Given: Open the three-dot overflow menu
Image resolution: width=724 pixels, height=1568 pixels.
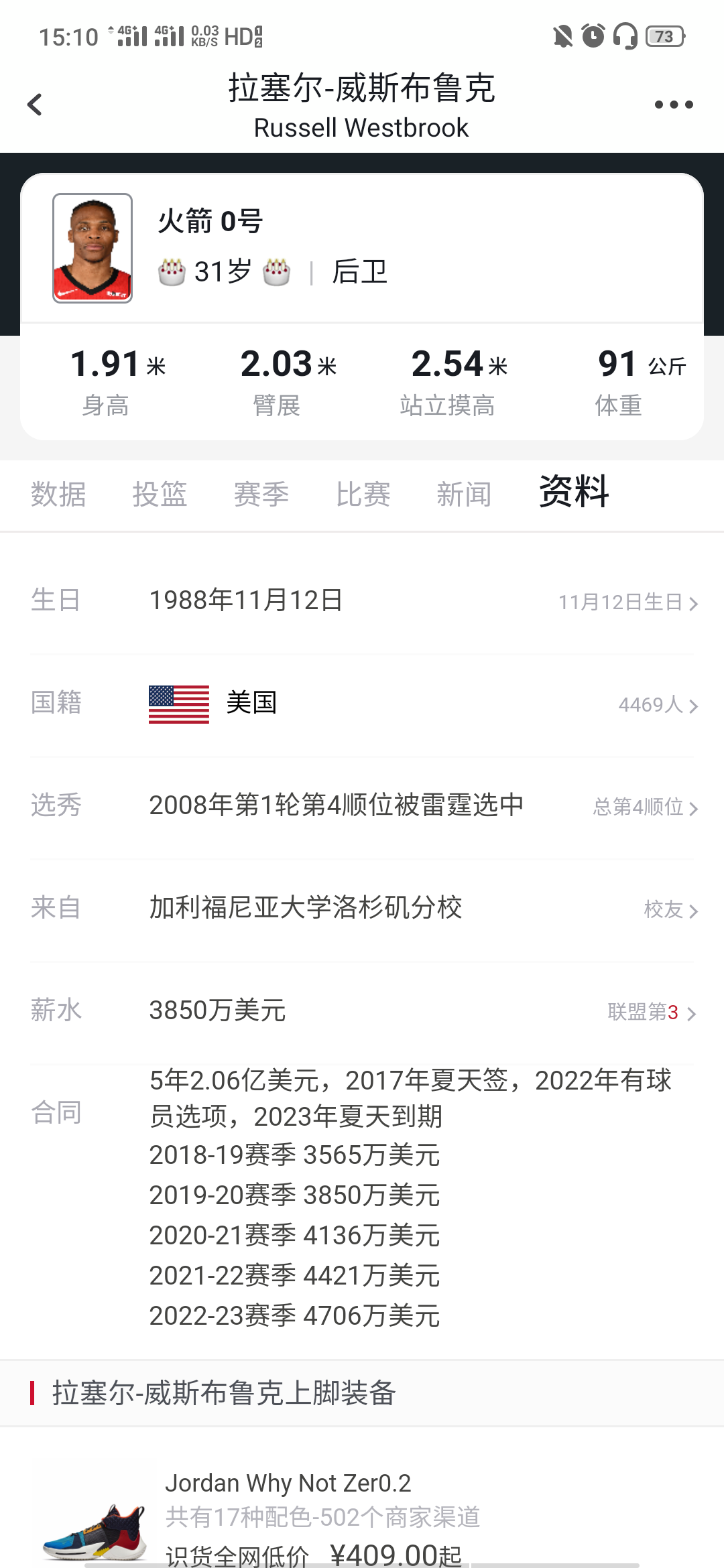Looking at the screenshot, I should tap(673, 105).
